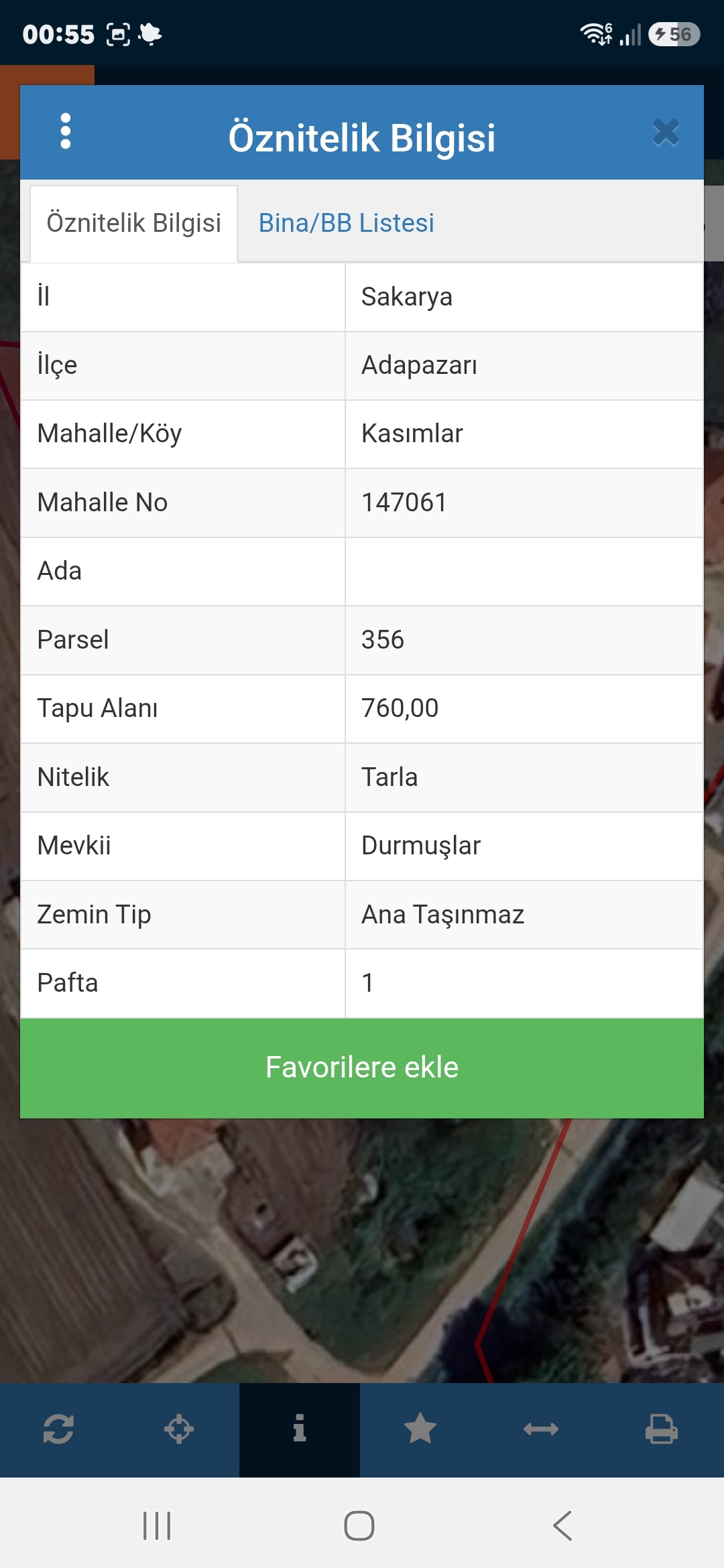Switch to the Bina/BB Listesi tab
This screenshot has height=1568, width=724.
[x=347, y=223]
